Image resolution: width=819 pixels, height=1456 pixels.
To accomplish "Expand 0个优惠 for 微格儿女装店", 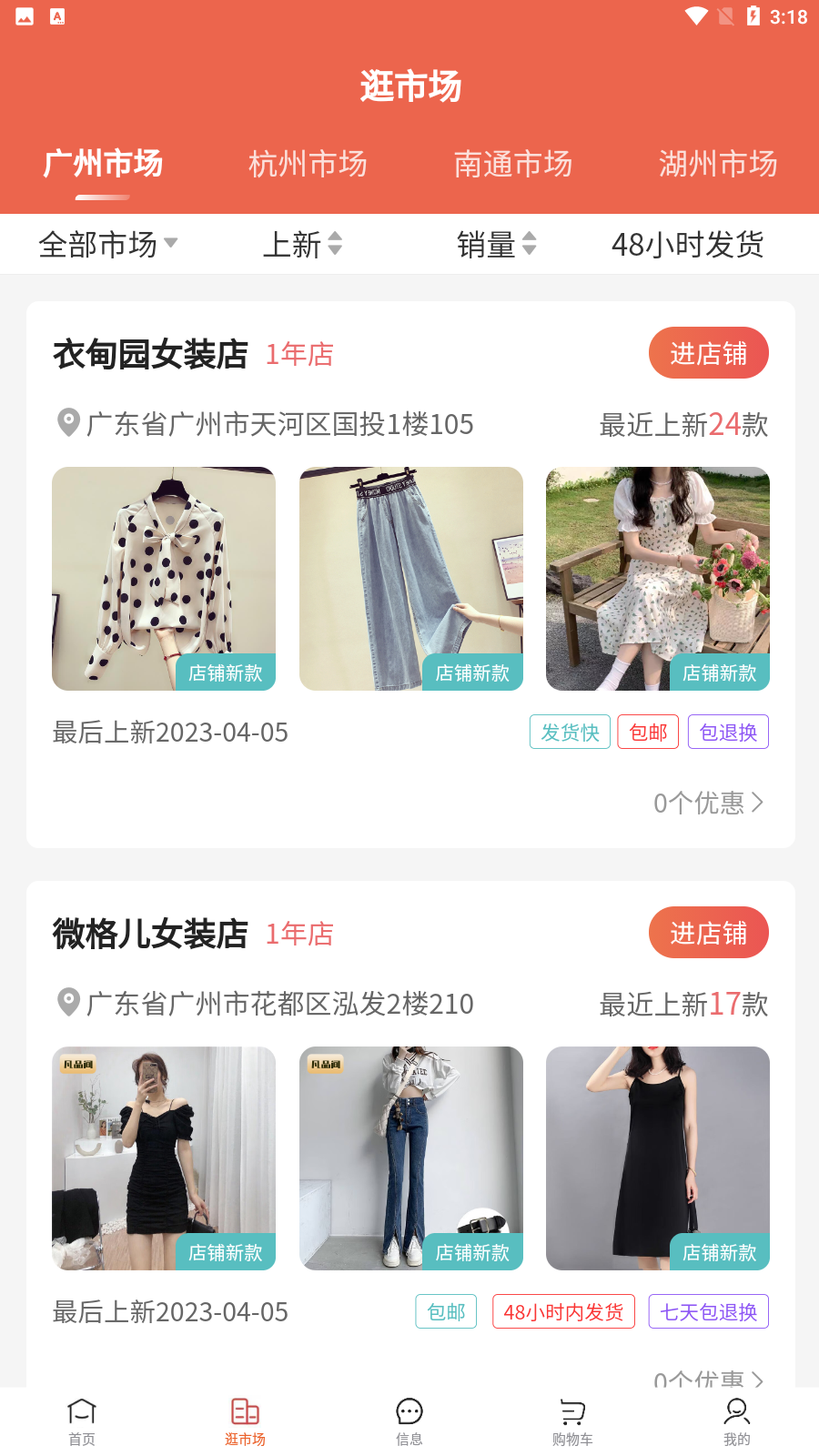I will click(x=708, y=1380).
